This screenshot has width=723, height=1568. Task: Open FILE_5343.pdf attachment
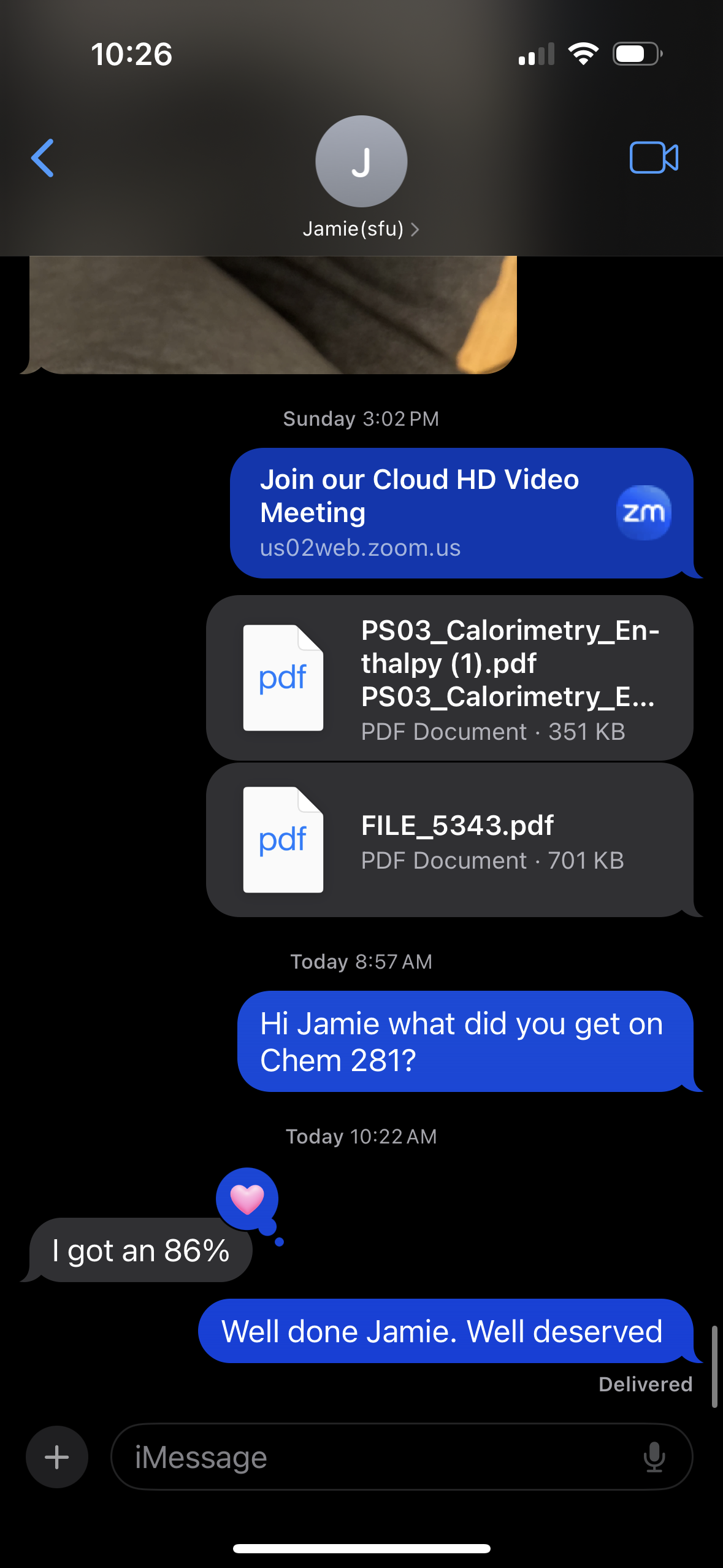tap(449, 840)
